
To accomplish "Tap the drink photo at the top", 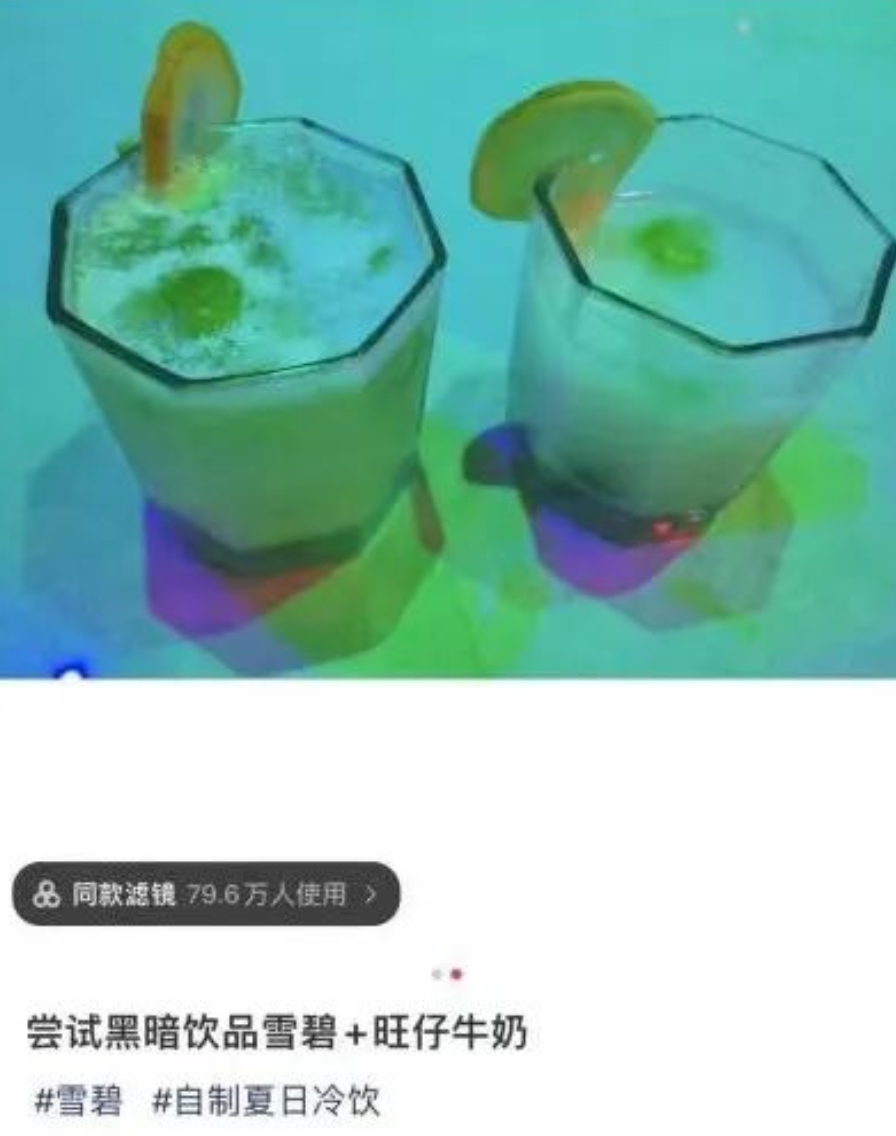I will tap(448, 340).
